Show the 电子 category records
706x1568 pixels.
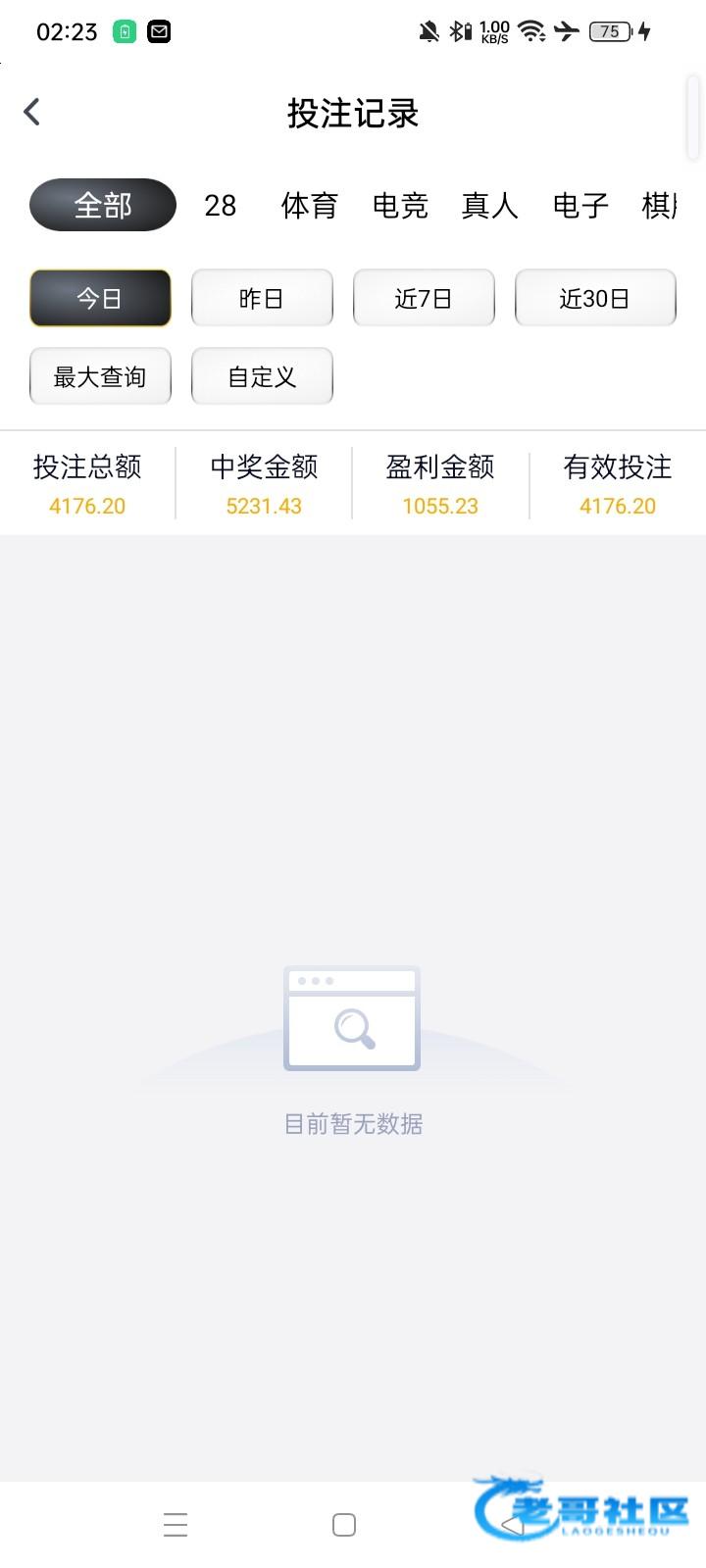[580, 205]
